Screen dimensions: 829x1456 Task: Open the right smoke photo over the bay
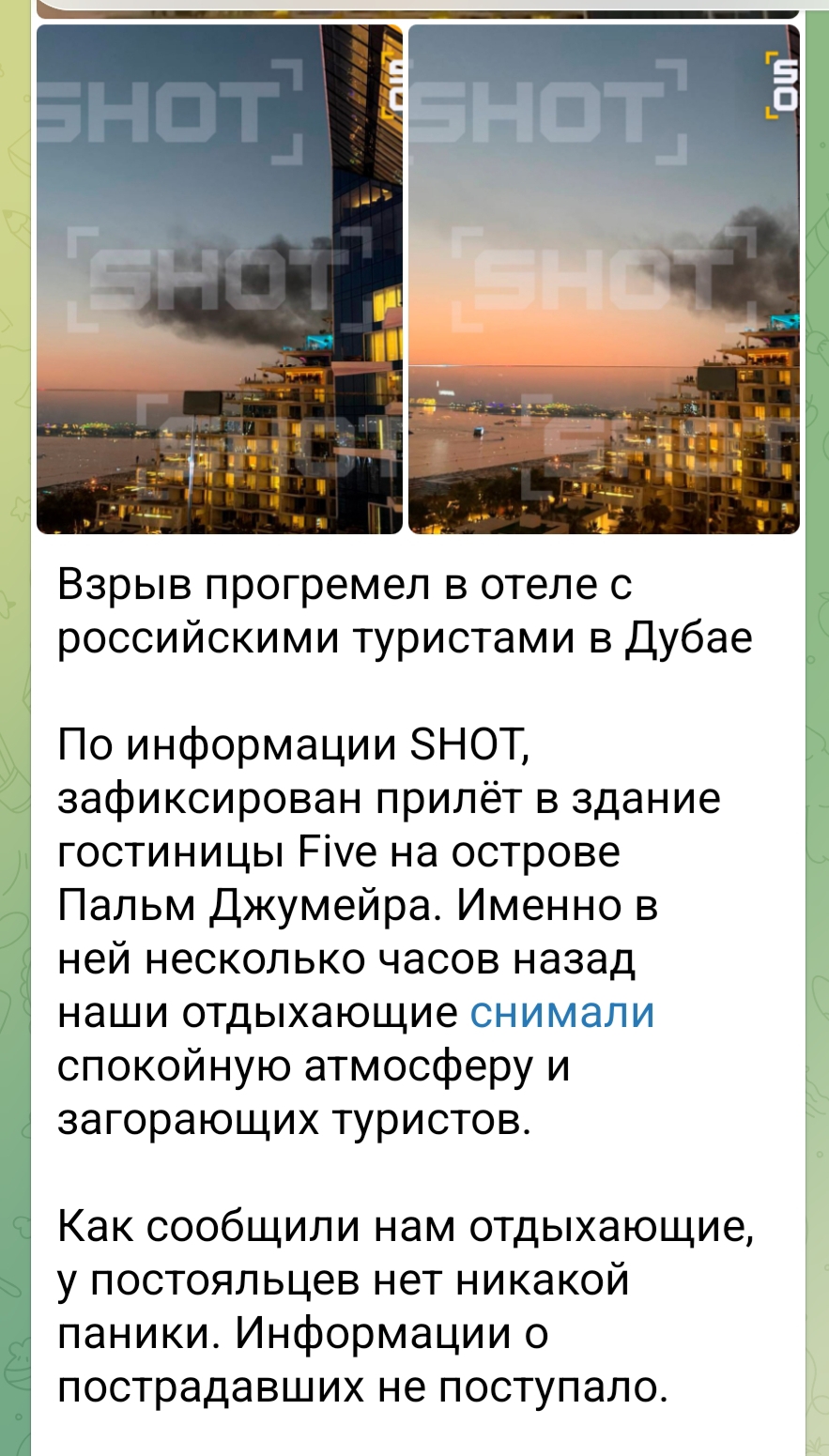click(604, 279)
